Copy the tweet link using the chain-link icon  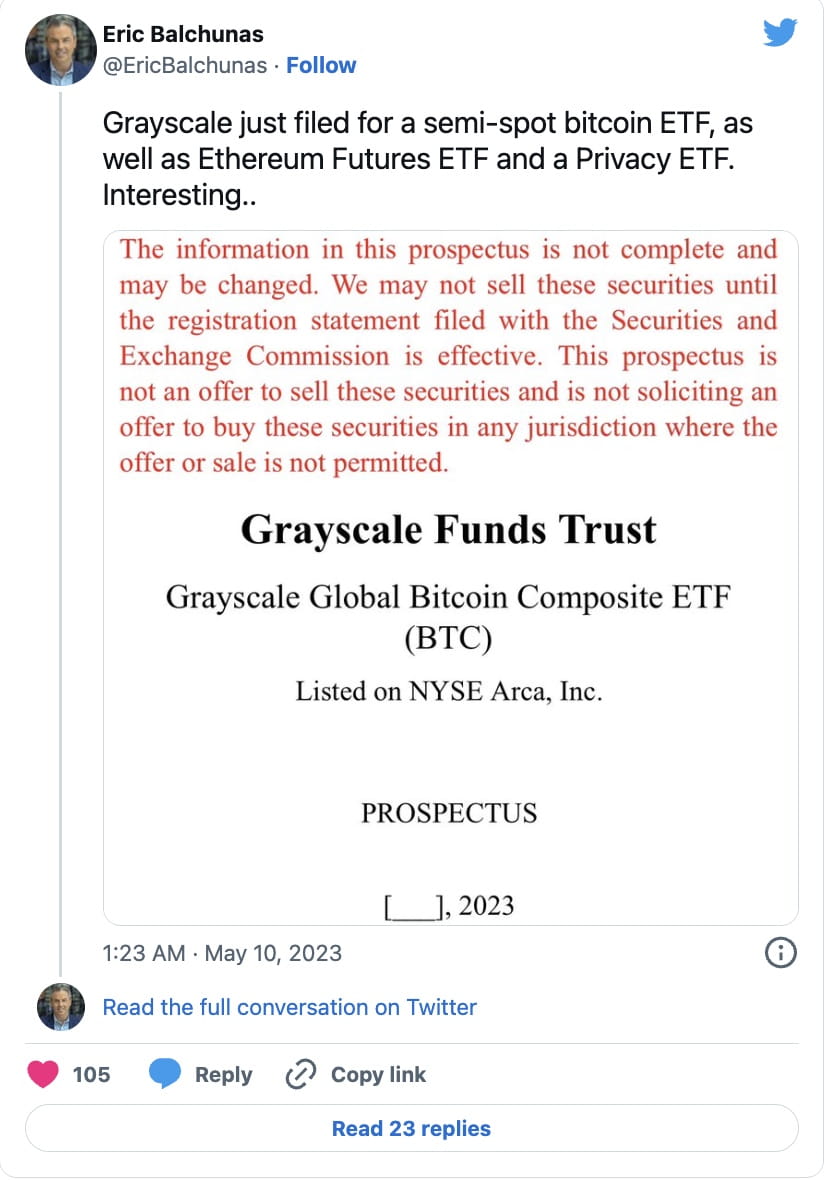tap(299, 1074)
